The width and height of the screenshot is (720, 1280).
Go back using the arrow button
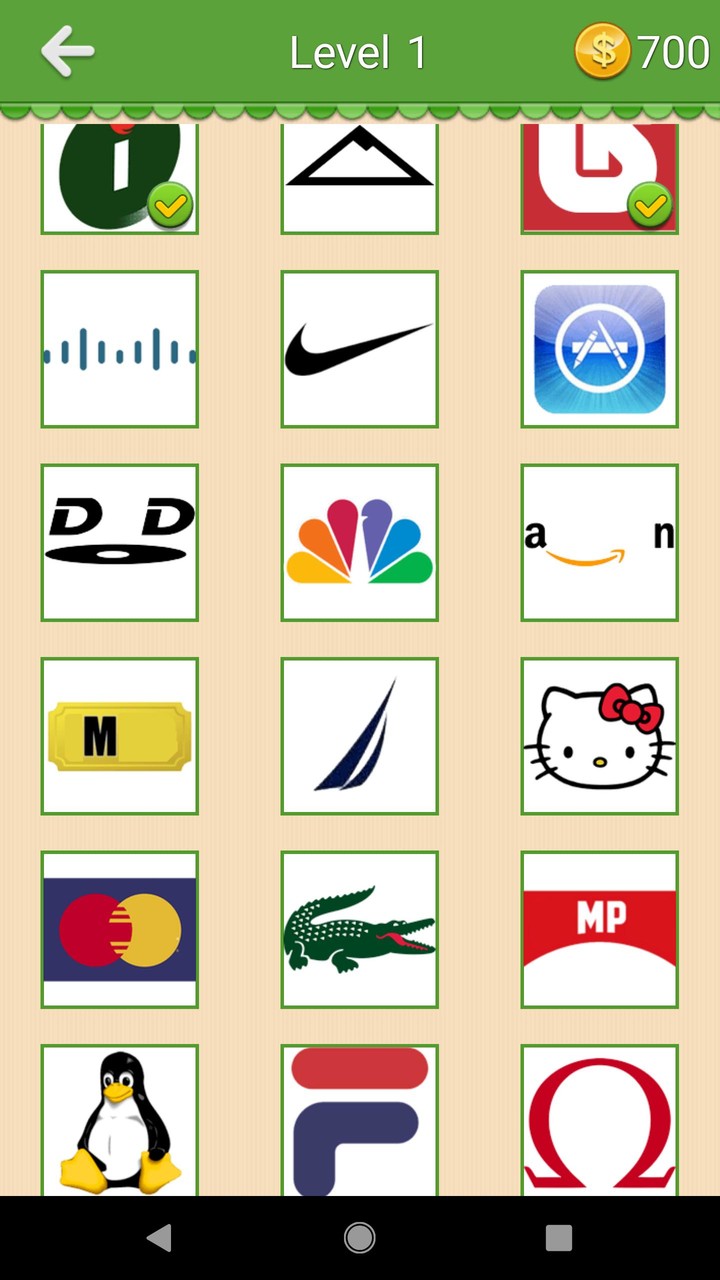[x=66, y=51]
